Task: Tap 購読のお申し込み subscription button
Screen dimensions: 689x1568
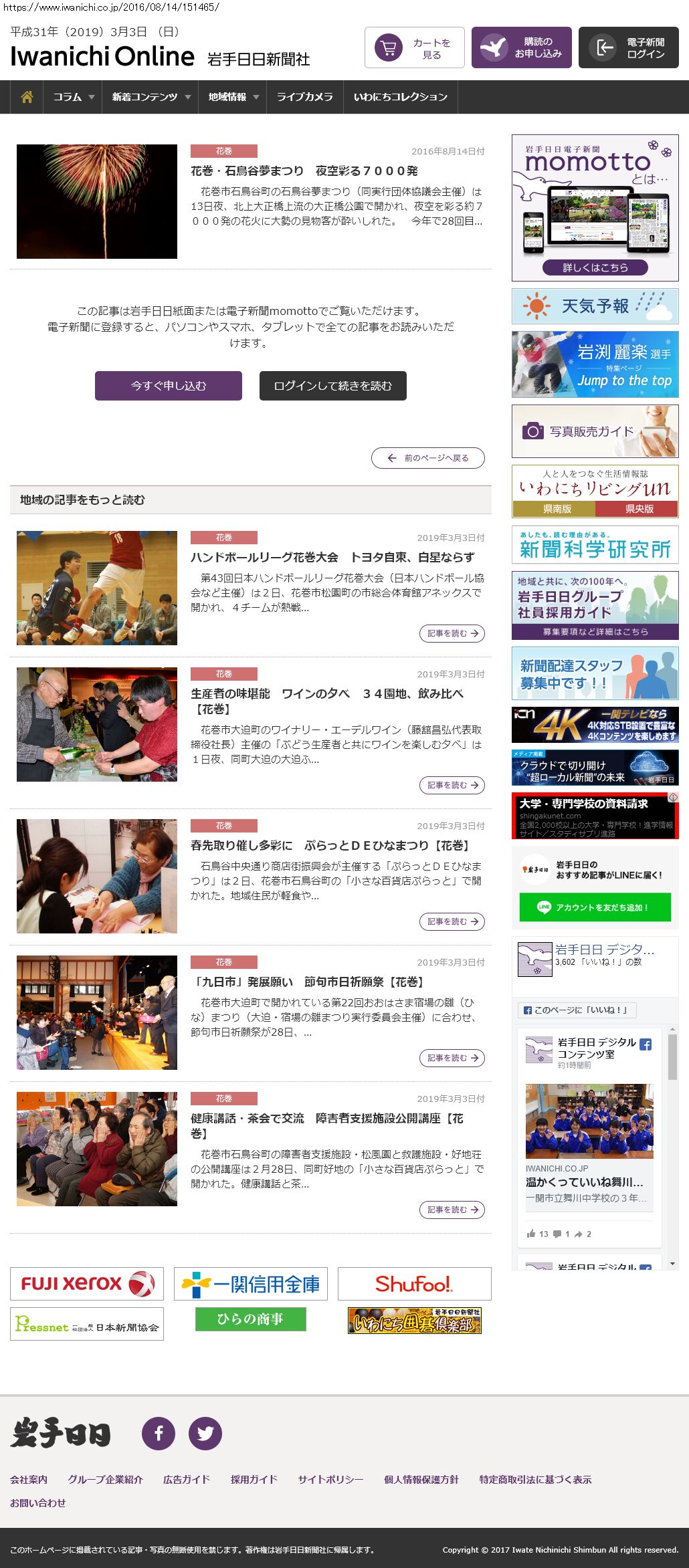Action: tap(521, 48)
